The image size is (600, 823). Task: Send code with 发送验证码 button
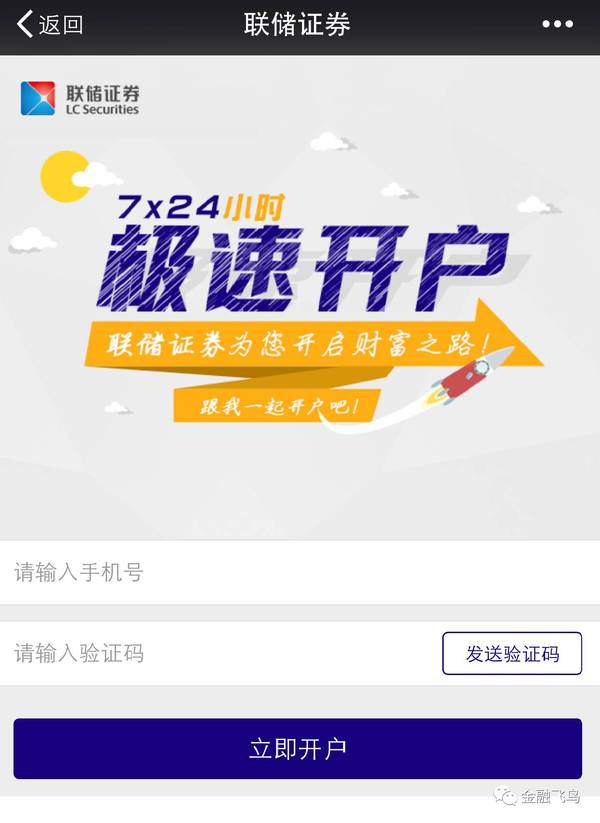(x=512, y=654)
